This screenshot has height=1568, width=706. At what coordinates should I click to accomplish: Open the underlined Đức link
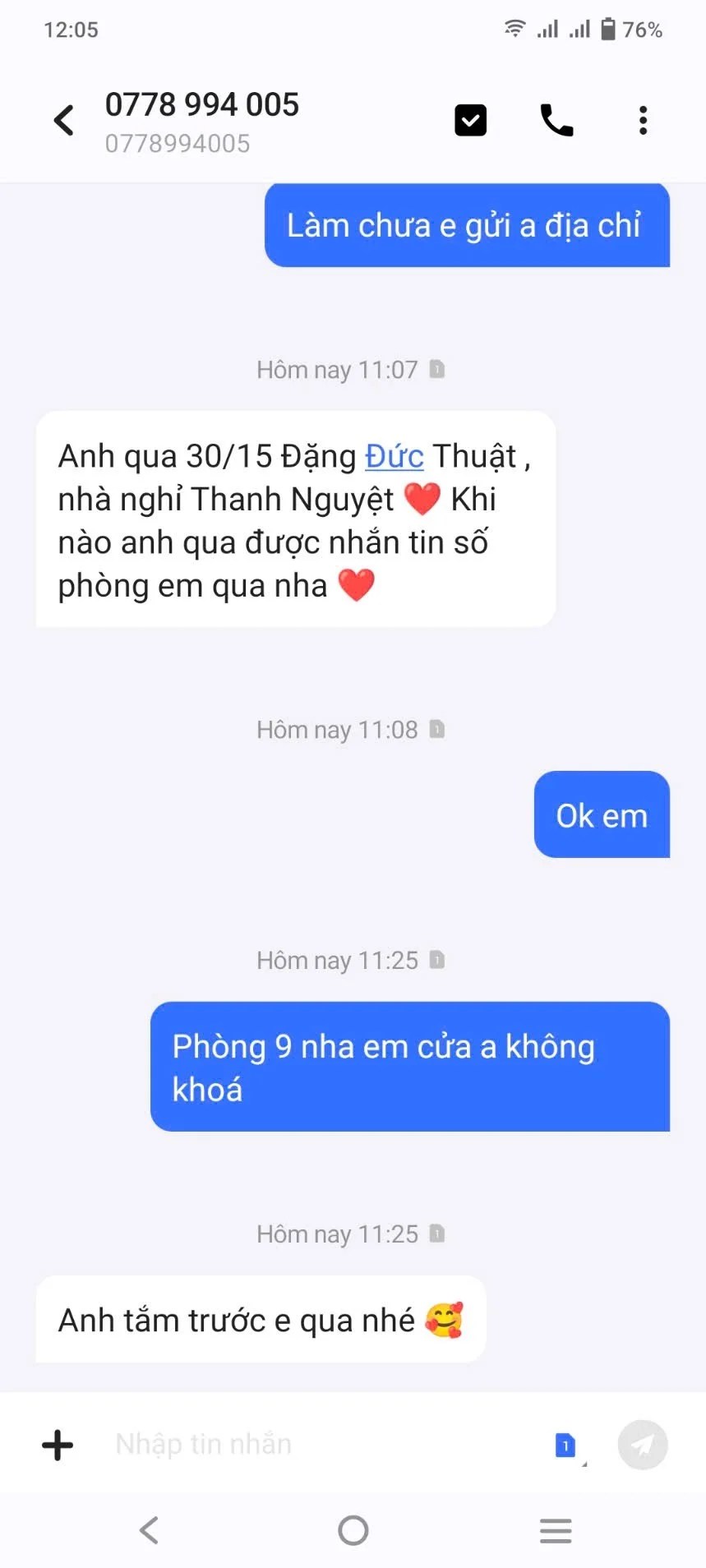(395, 456)
